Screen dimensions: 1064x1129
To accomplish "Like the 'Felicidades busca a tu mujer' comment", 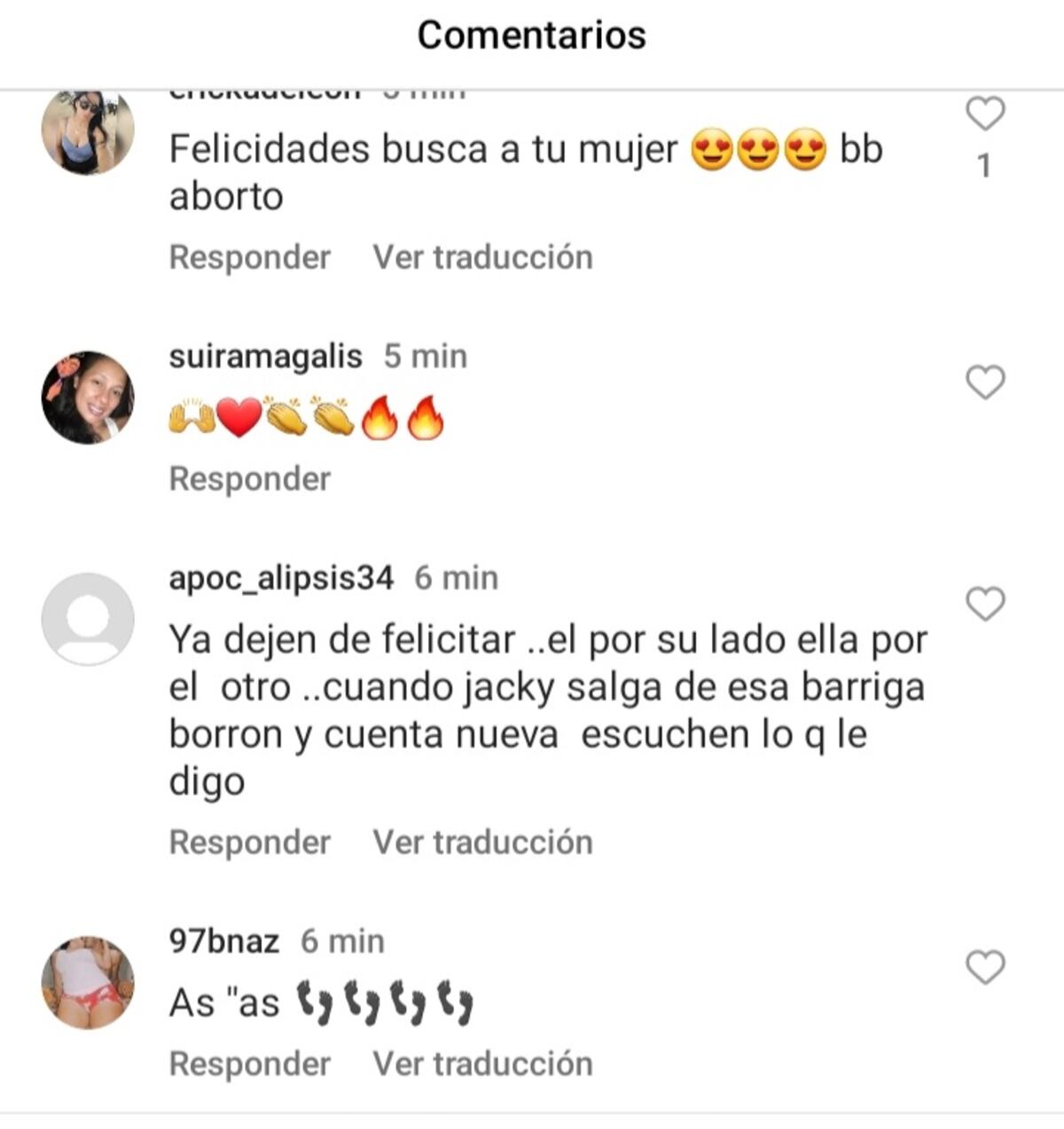I will [x=984, y=114].
